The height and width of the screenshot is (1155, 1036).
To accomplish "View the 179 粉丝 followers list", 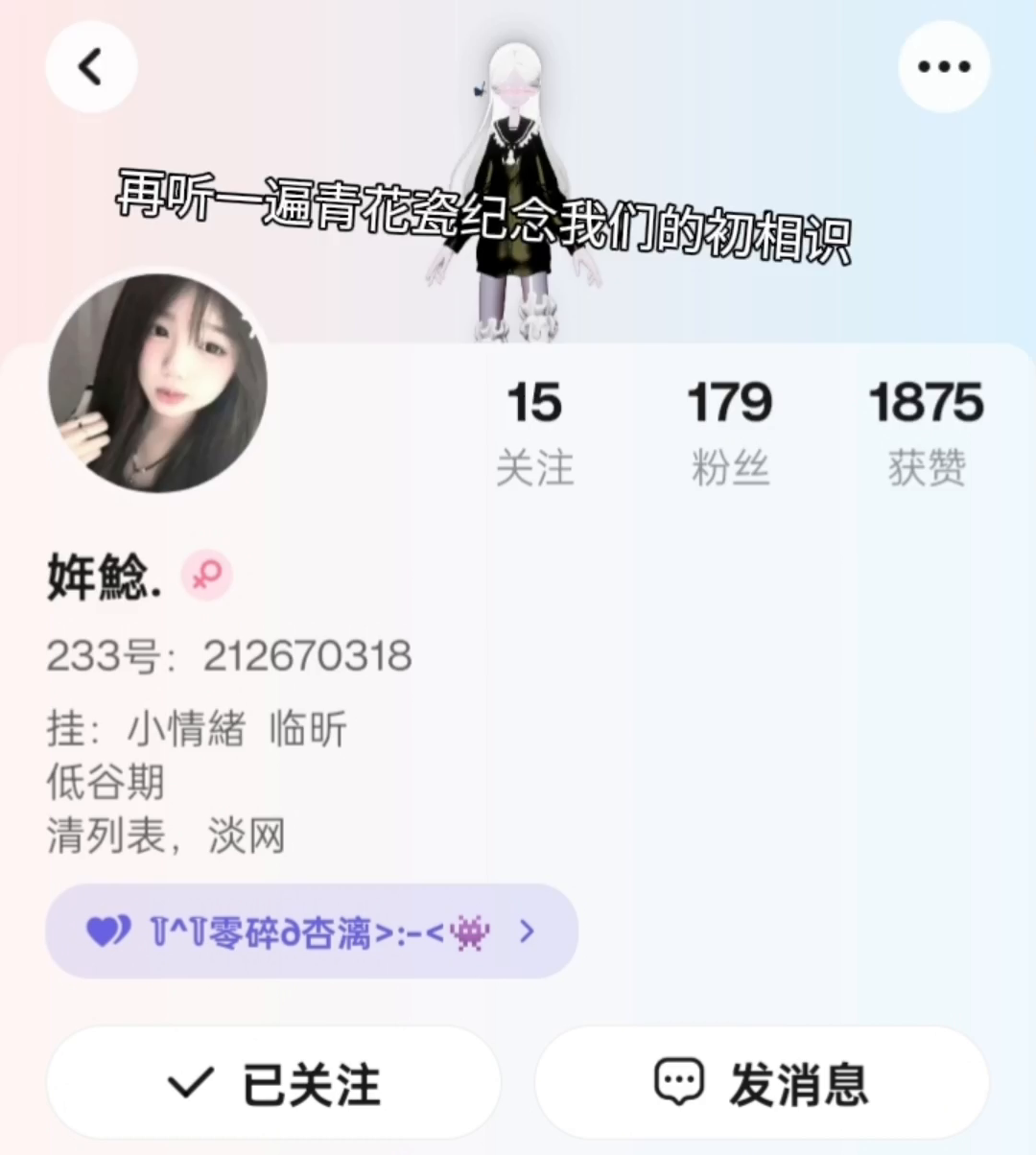I will point(730,434).
